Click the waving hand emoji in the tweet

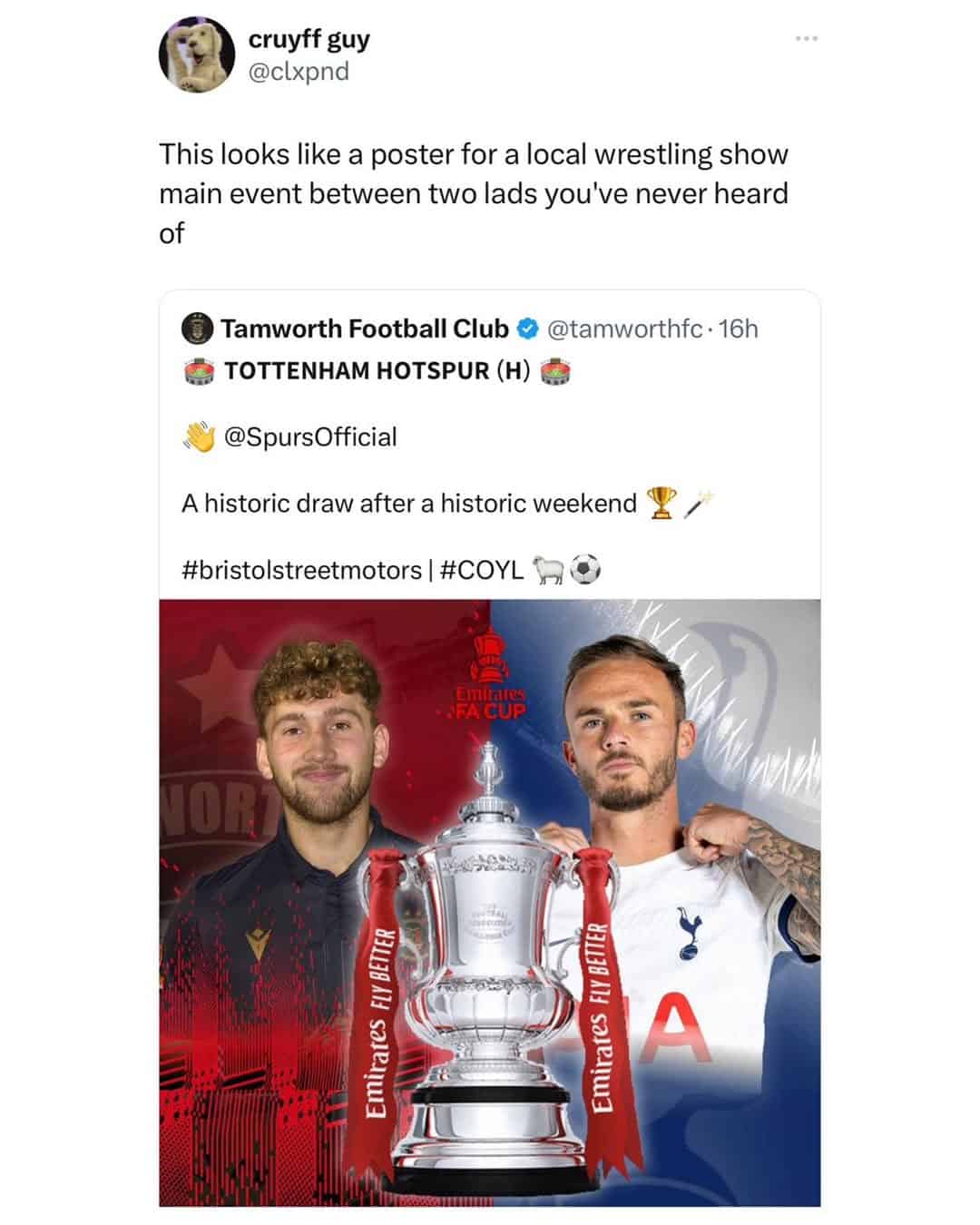197,436
